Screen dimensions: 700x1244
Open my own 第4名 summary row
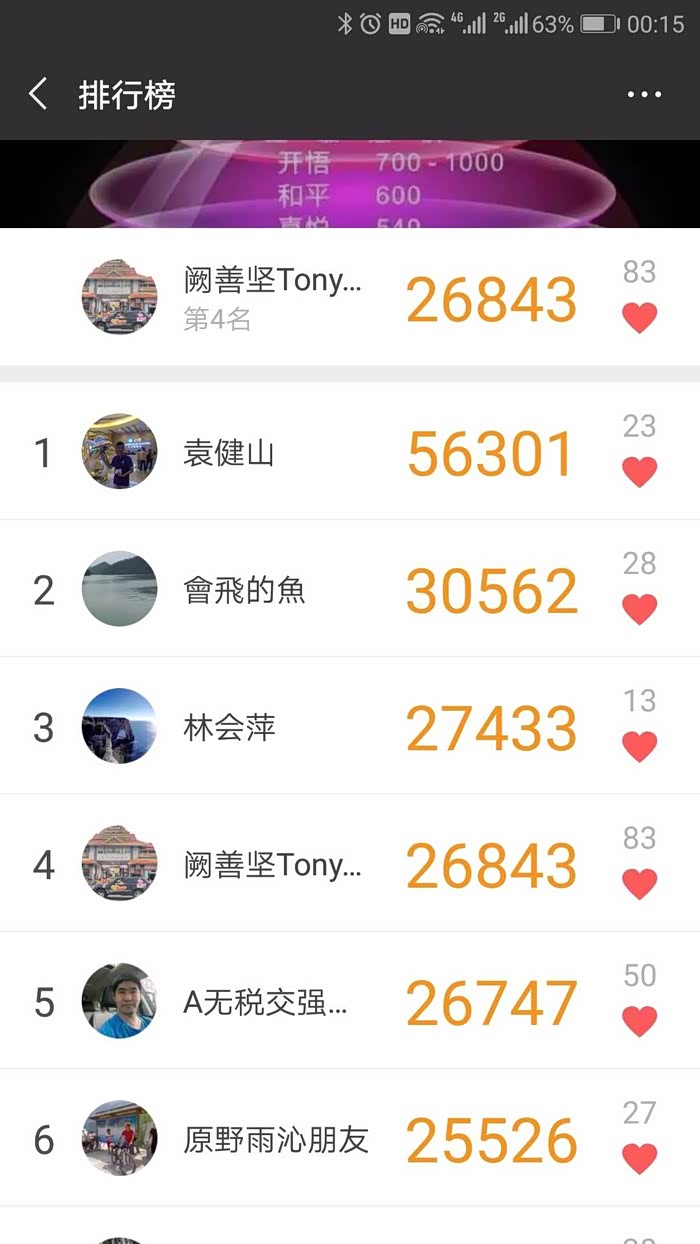coord(300,298)
